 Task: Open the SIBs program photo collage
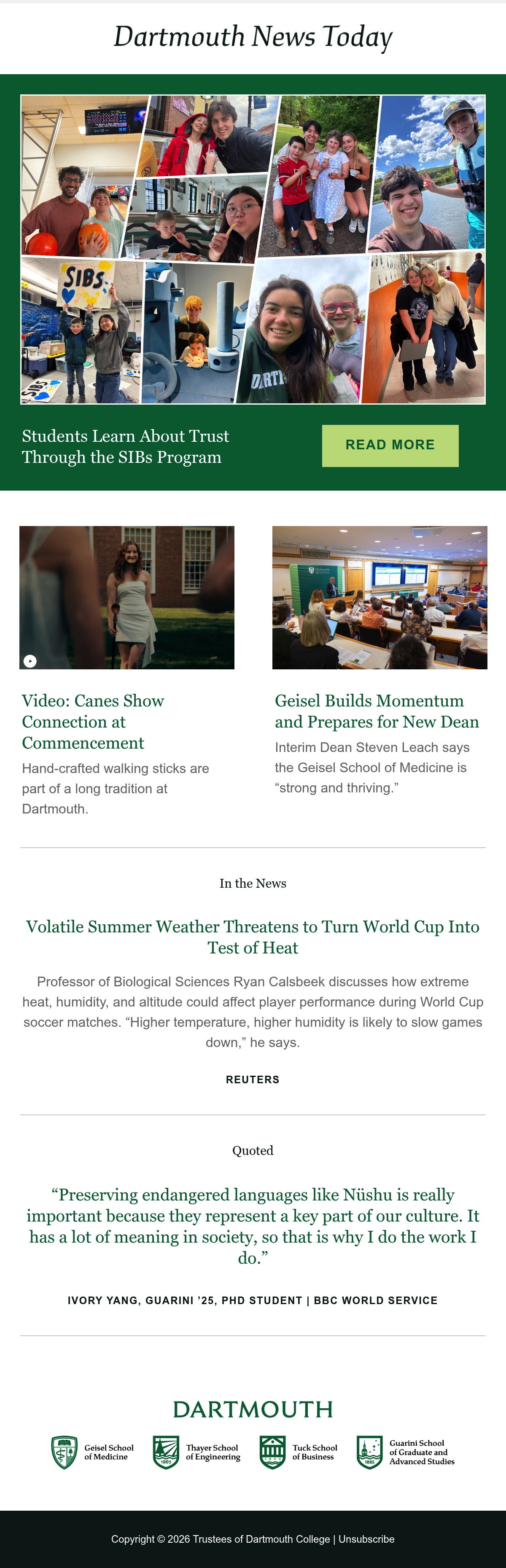[x=253, y=250]
